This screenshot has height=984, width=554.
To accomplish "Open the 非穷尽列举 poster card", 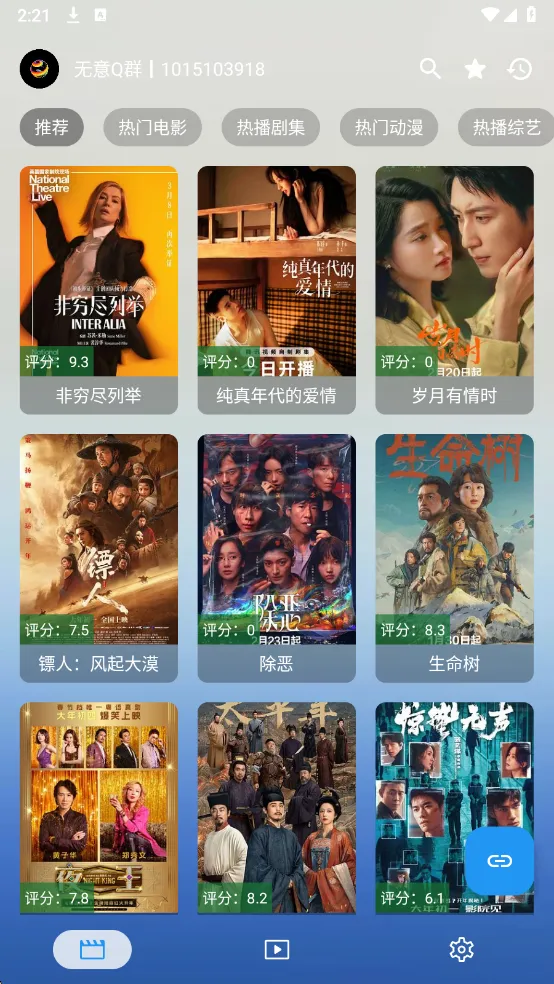I will coord(99,290).
